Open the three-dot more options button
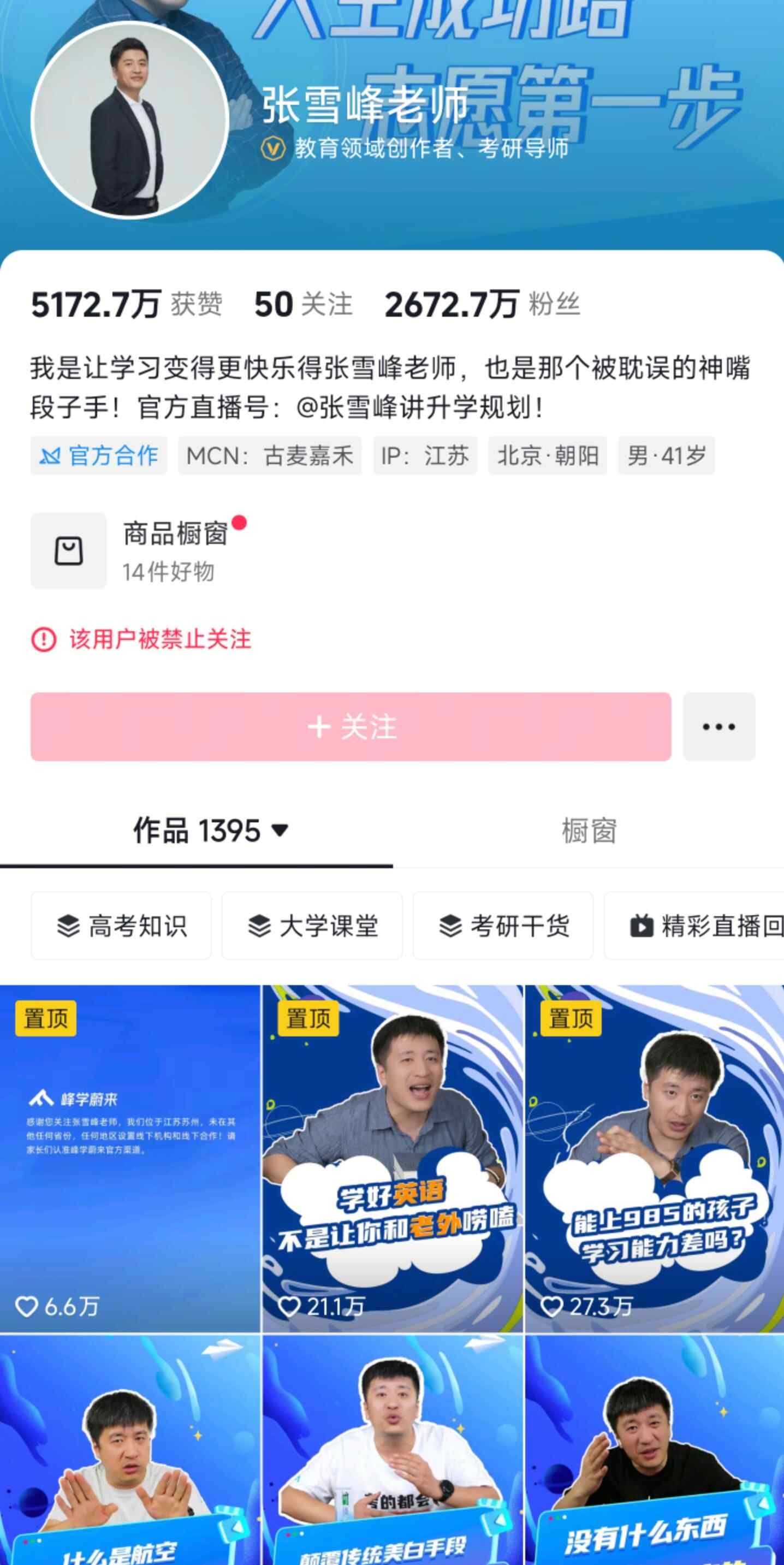Screen dimensions: 784x1565 718,726
